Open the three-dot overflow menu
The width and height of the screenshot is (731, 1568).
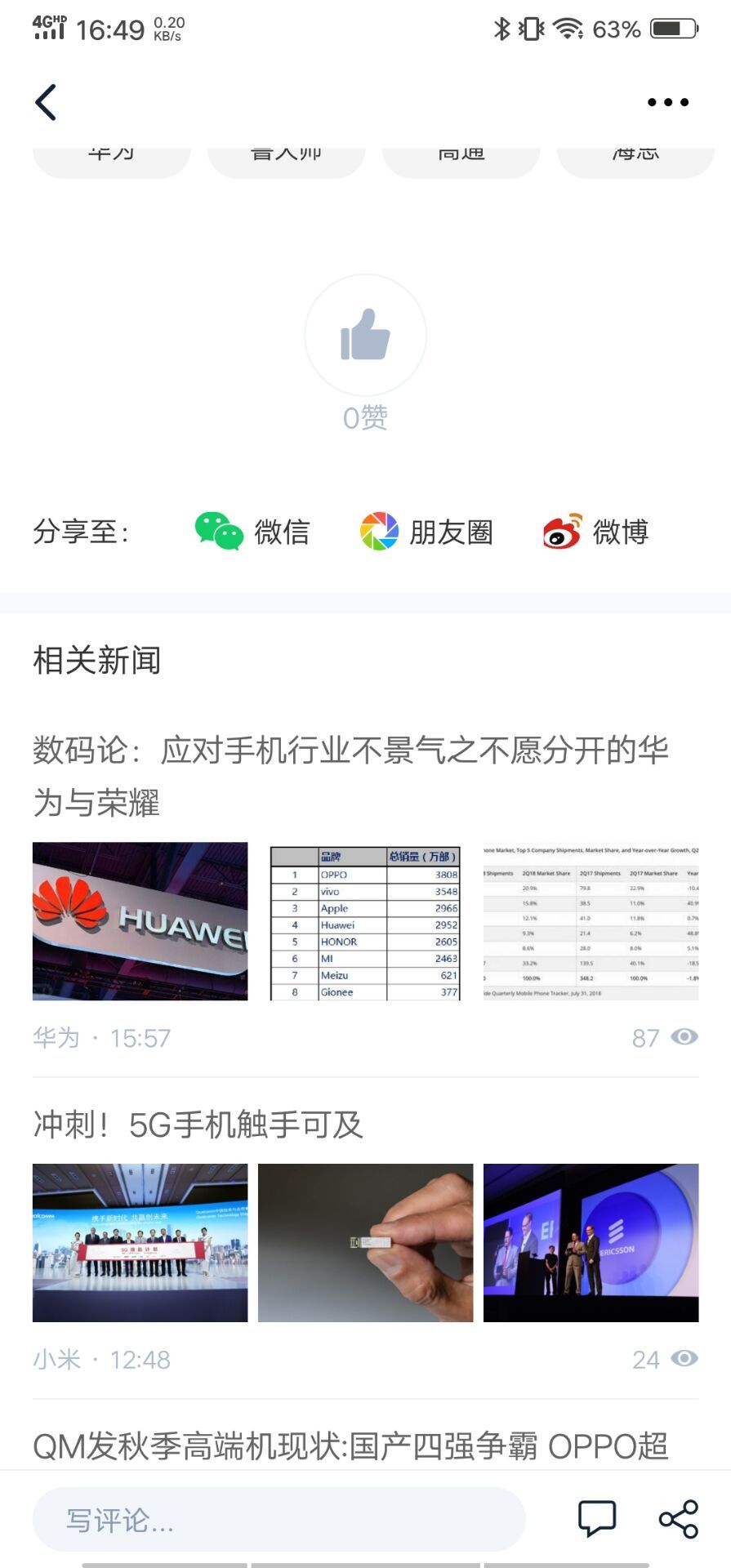coord(667,102)
